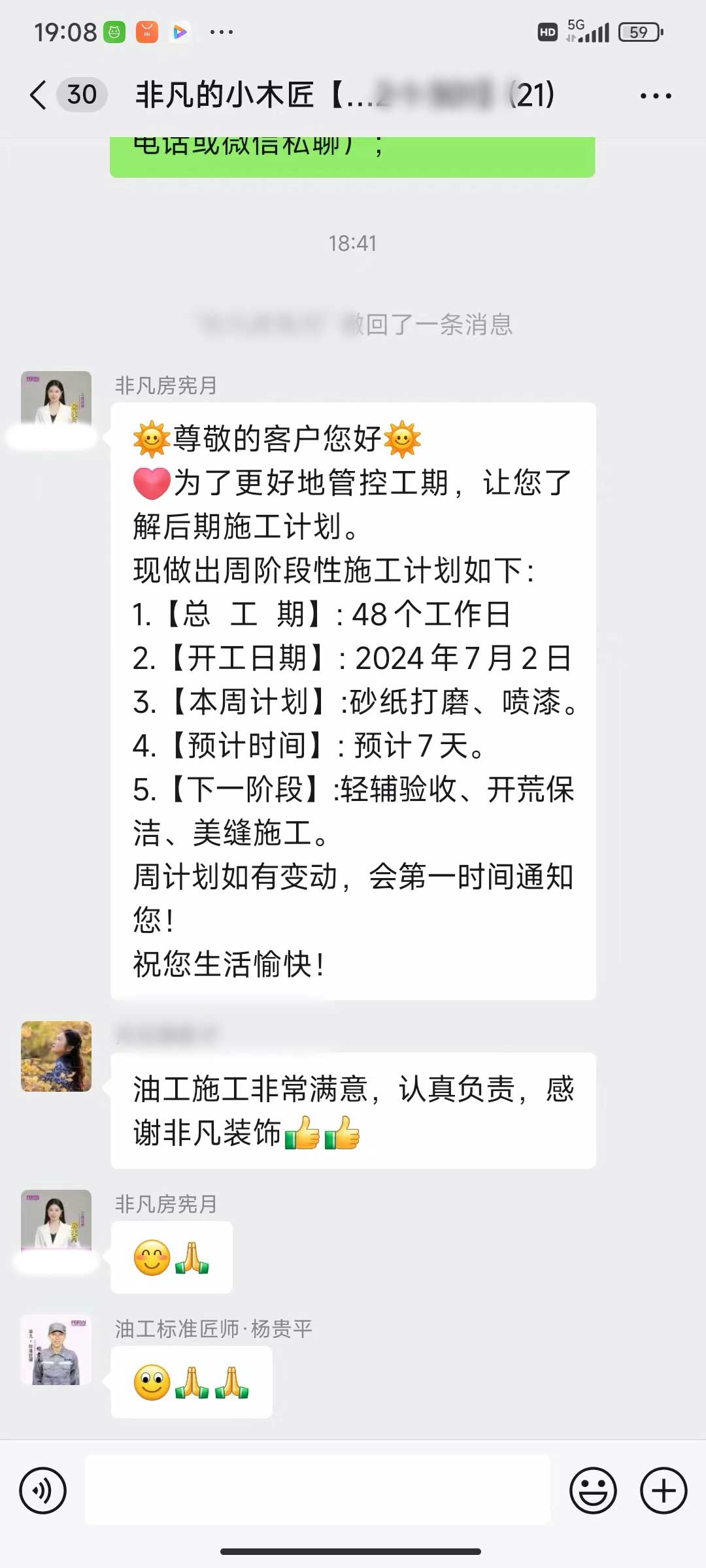Open the emoji sticker panel
Screen dimensions: 706x1568
pos(593,1491)
